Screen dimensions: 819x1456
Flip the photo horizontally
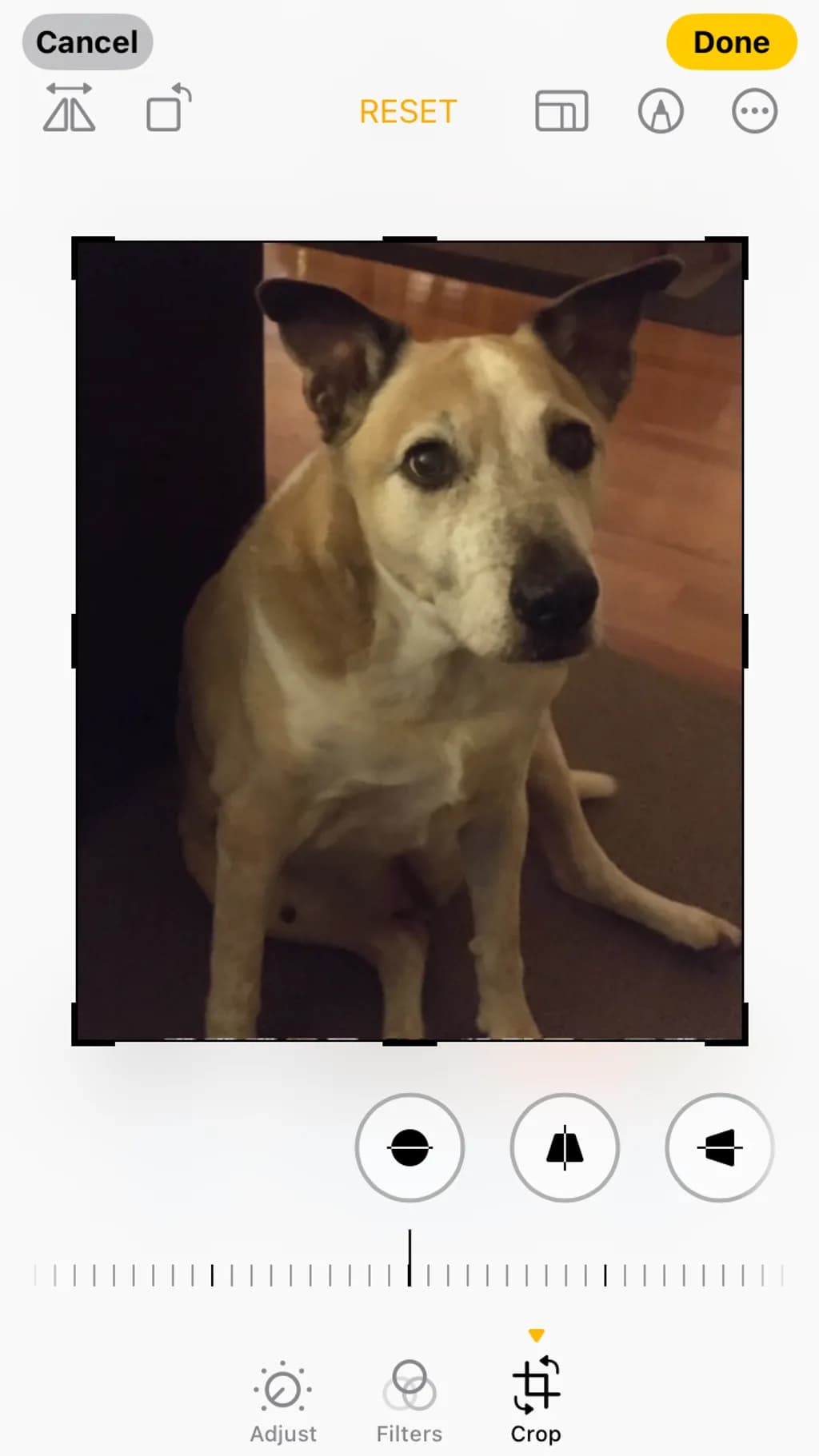click(69, 108)
